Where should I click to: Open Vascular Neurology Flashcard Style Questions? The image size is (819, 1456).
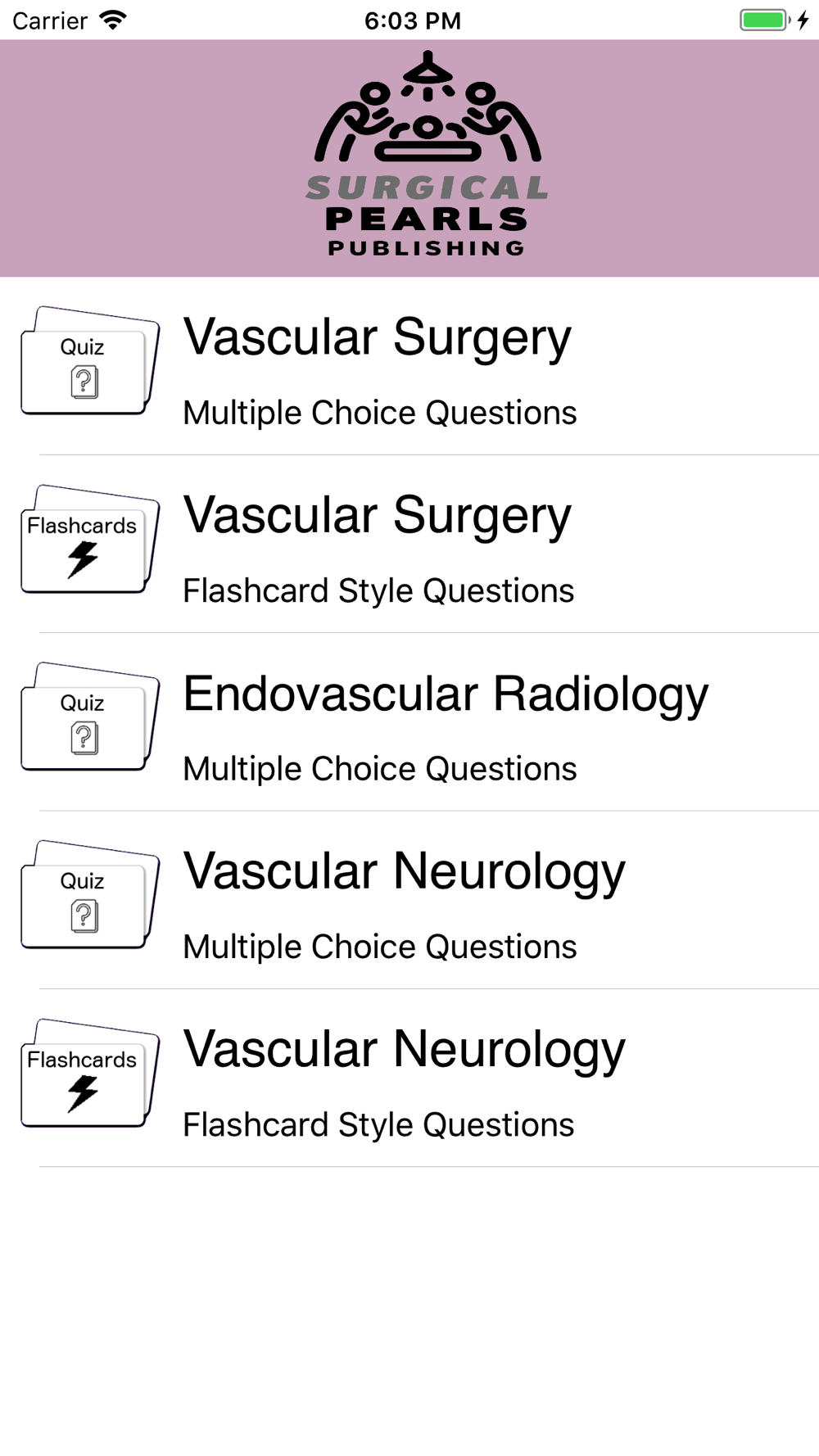click(409, 1078)
